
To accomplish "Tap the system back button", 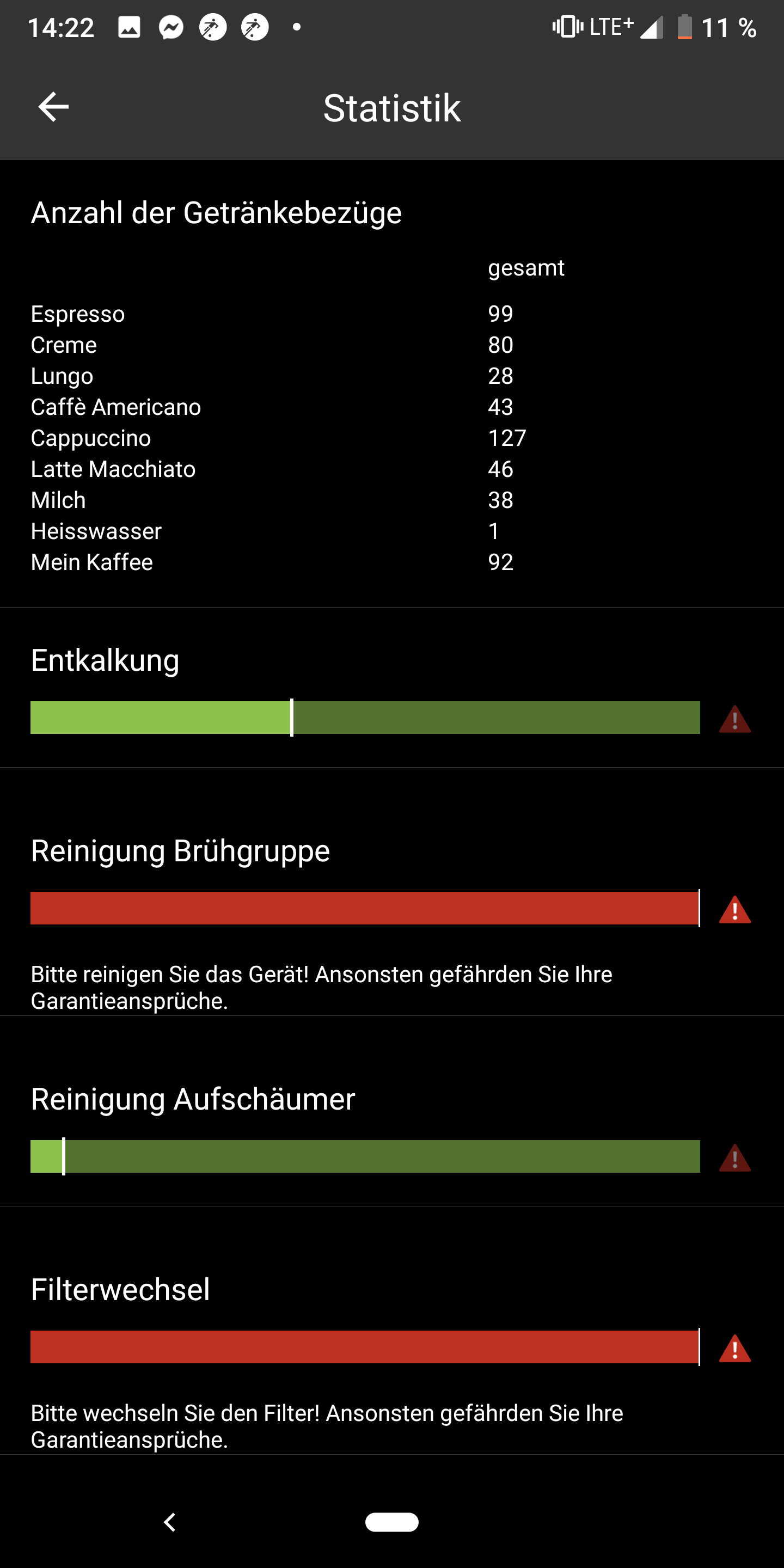I will (x=170, y=1522).
